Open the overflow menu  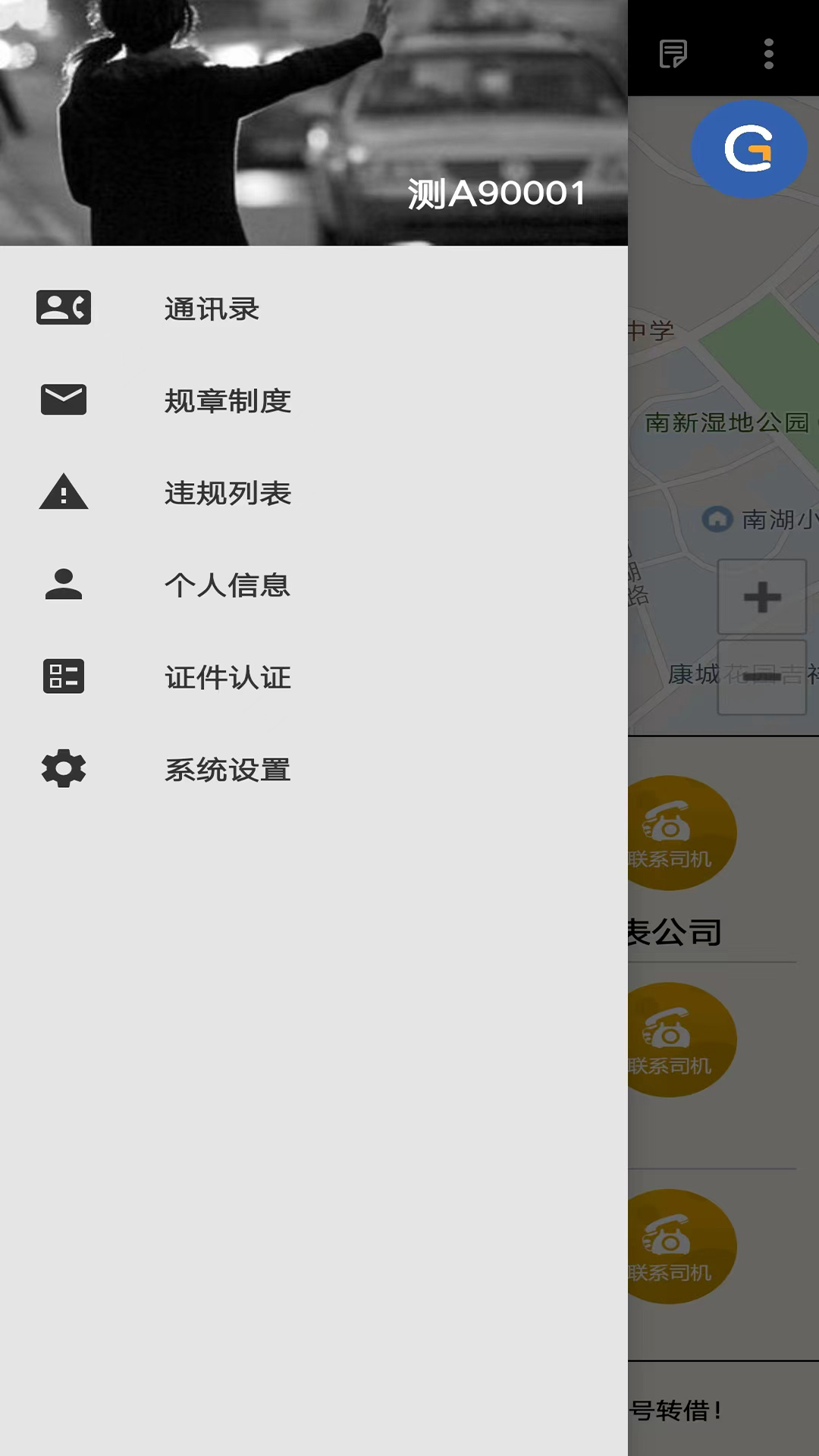768,54
